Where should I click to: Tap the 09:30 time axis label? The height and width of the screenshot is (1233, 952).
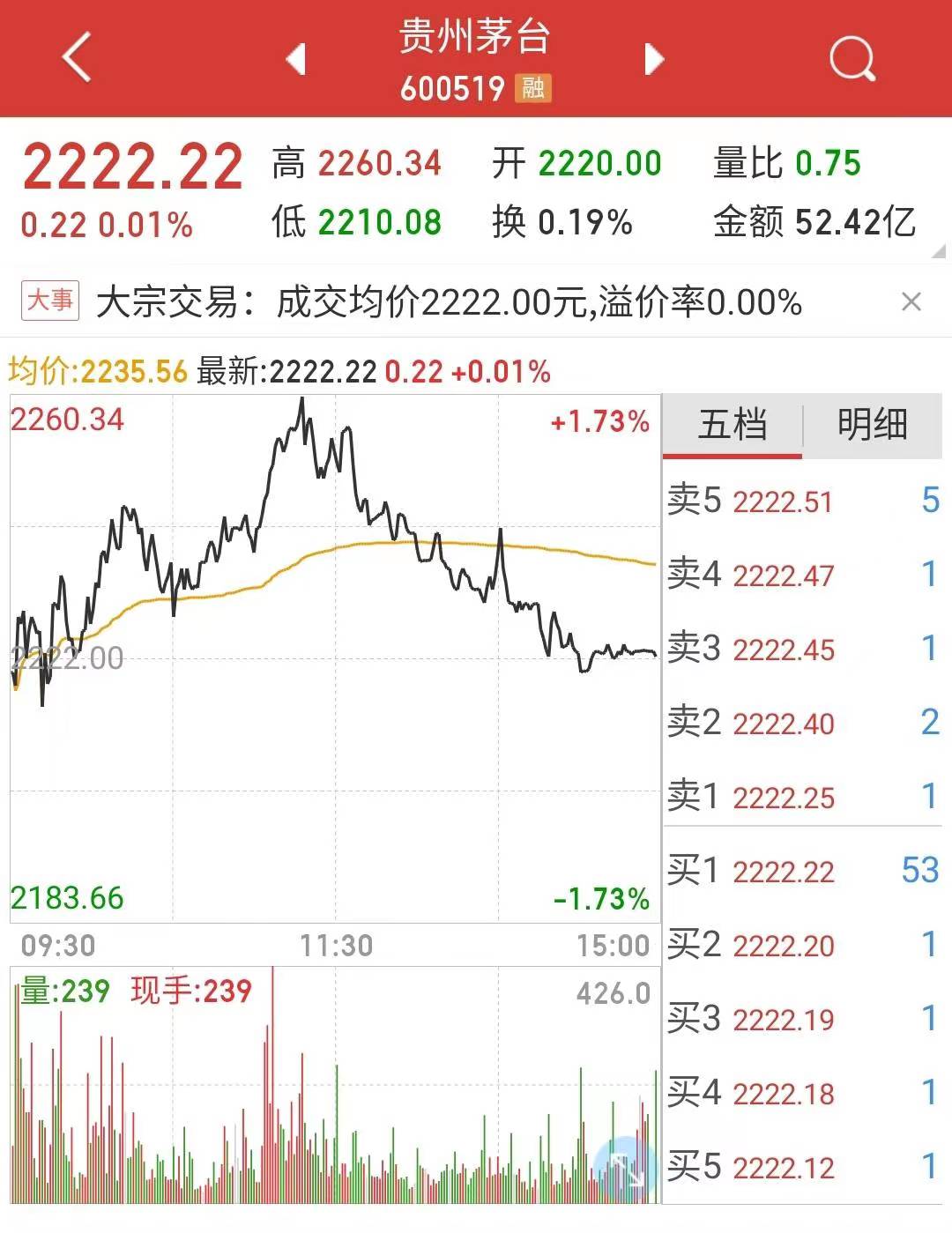tap(57, 945)
